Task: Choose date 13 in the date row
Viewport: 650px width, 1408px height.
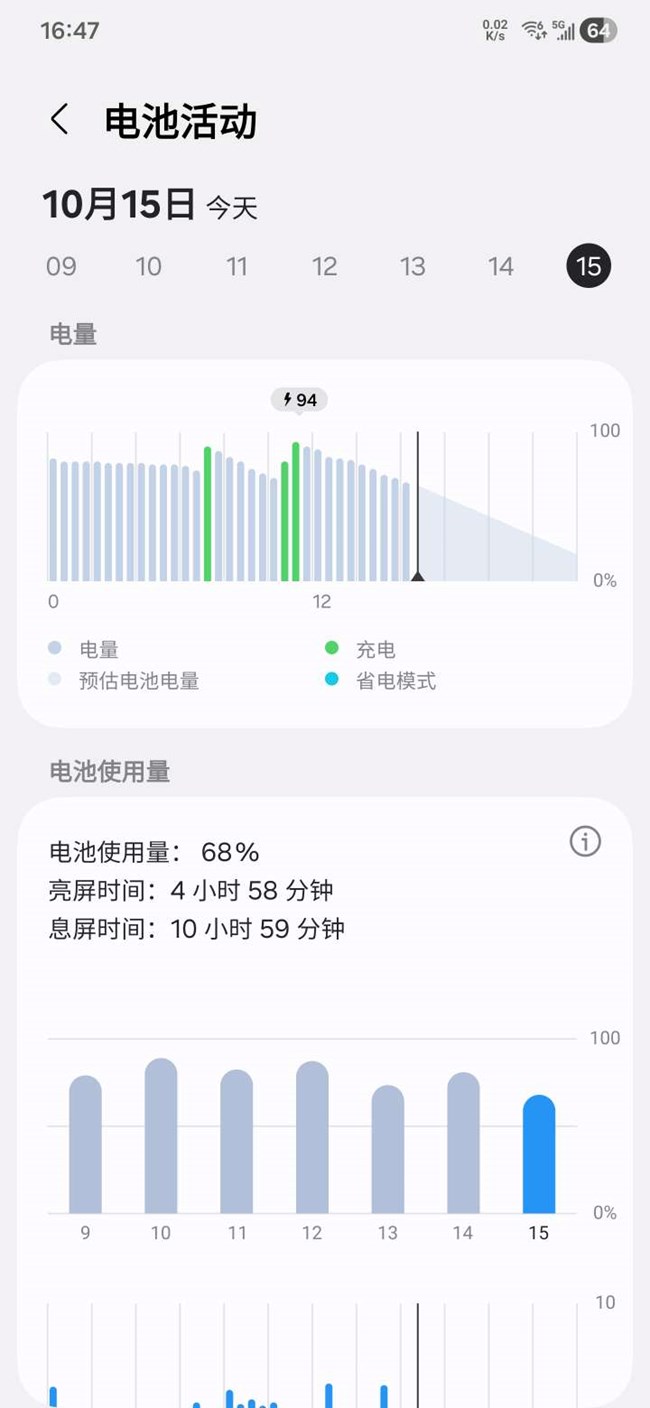Action: coord(412,266)
